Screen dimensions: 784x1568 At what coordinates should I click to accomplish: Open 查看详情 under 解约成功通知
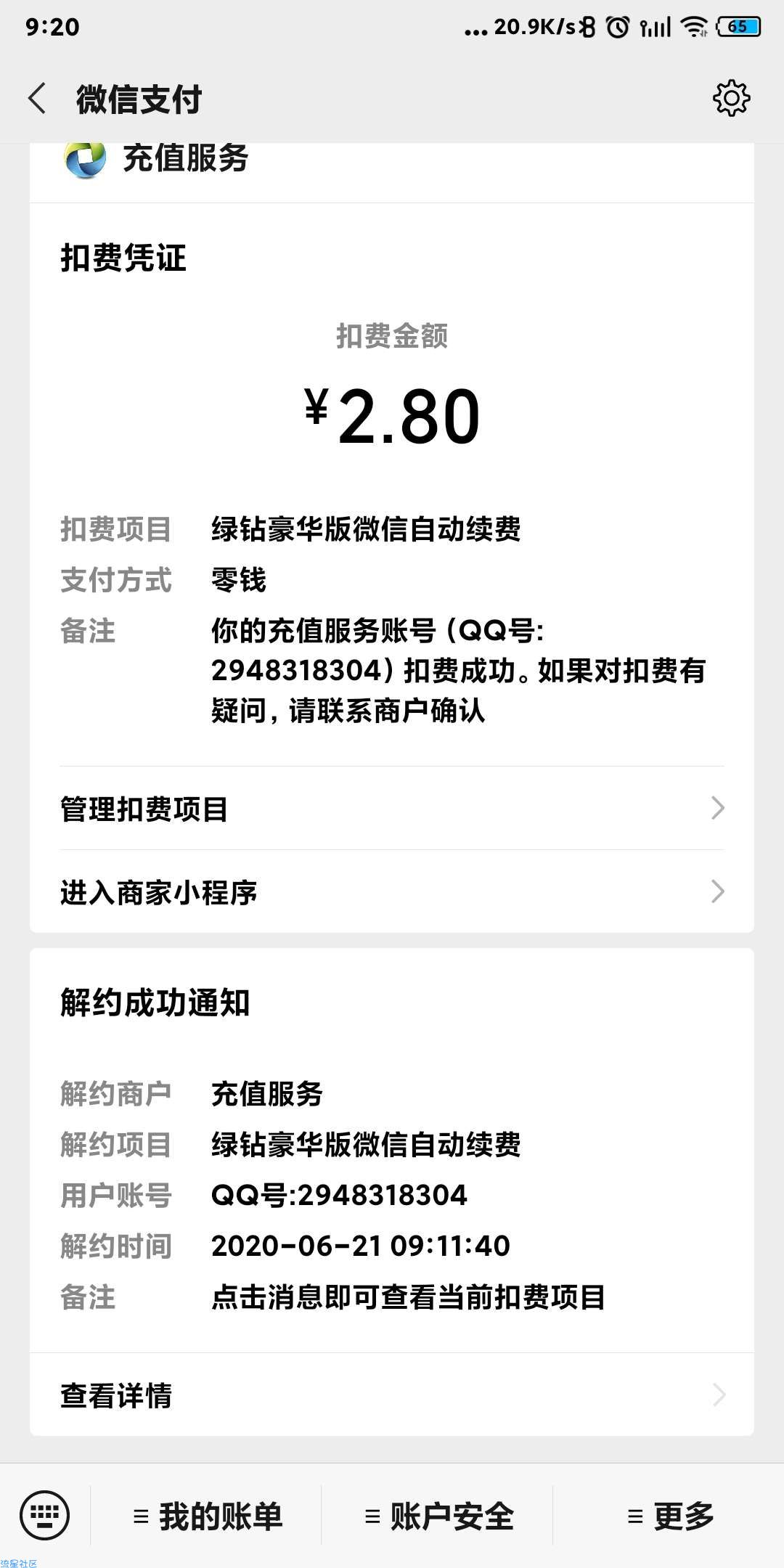coord(392,1395)
